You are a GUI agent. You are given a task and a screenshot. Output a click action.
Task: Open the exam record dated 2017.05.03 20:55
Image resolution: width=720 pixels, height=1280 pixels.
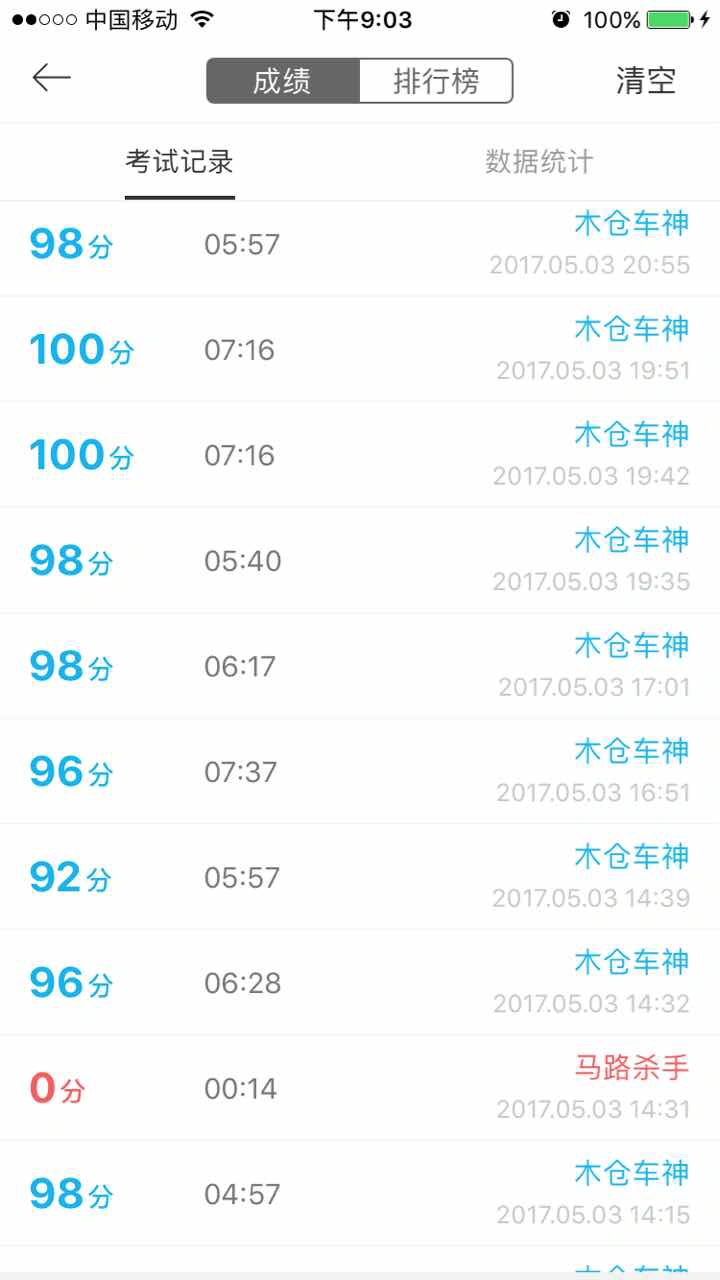(x=360, y=244)
